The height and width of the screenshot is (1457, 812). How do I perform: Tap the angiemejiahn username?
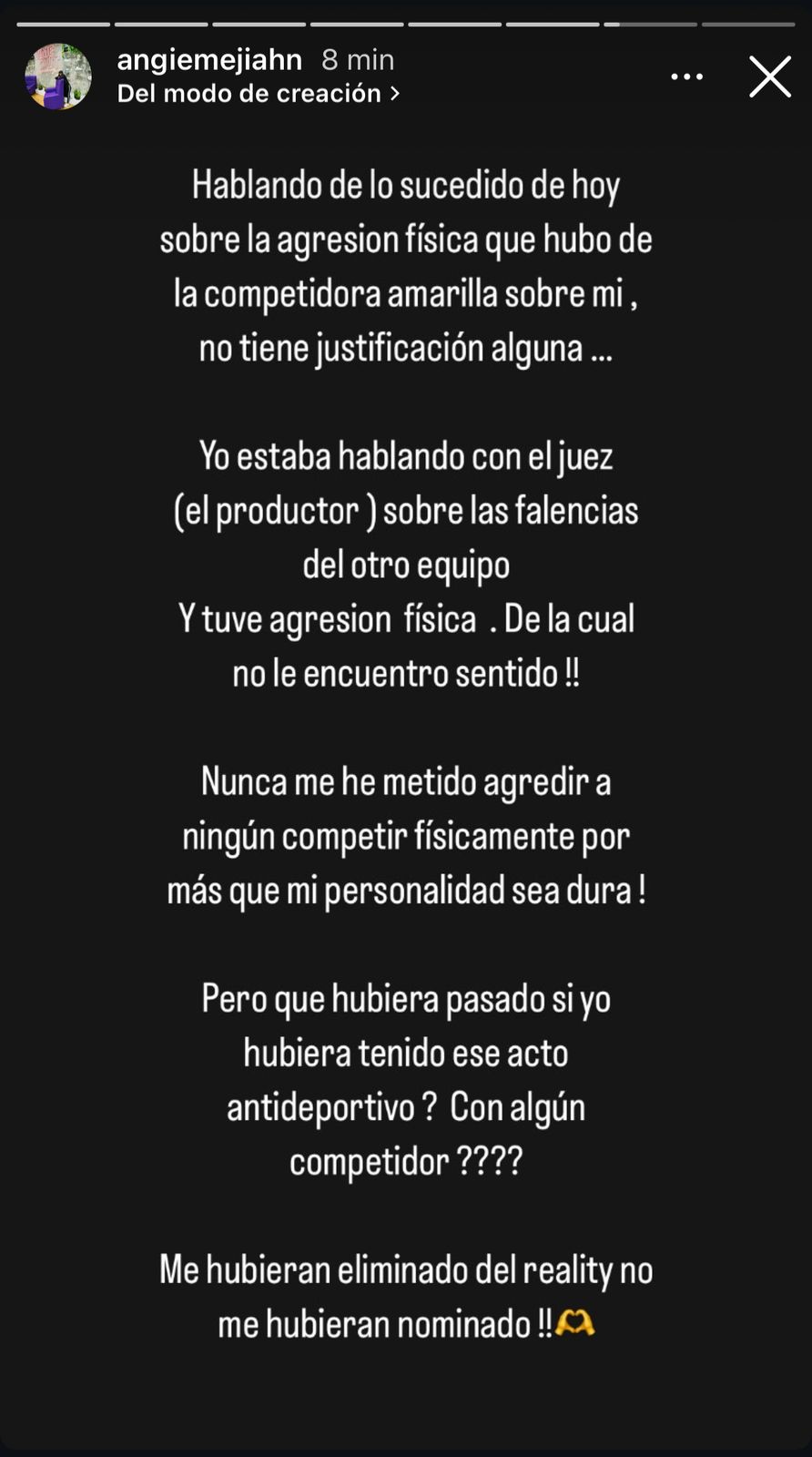tap(209, 60)
